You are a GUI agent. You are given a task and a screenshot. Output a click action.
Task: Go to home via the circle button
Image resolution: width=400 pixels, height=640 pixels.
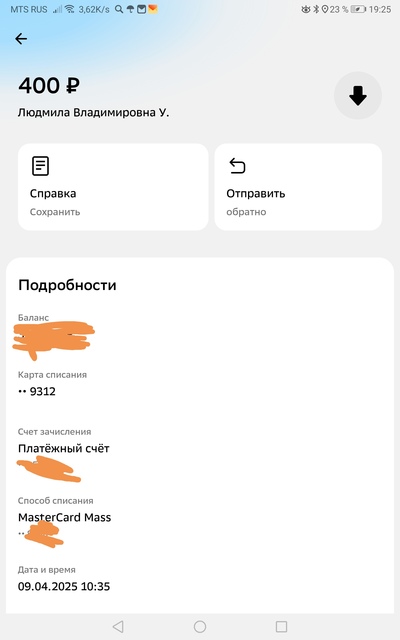point(200,627)
